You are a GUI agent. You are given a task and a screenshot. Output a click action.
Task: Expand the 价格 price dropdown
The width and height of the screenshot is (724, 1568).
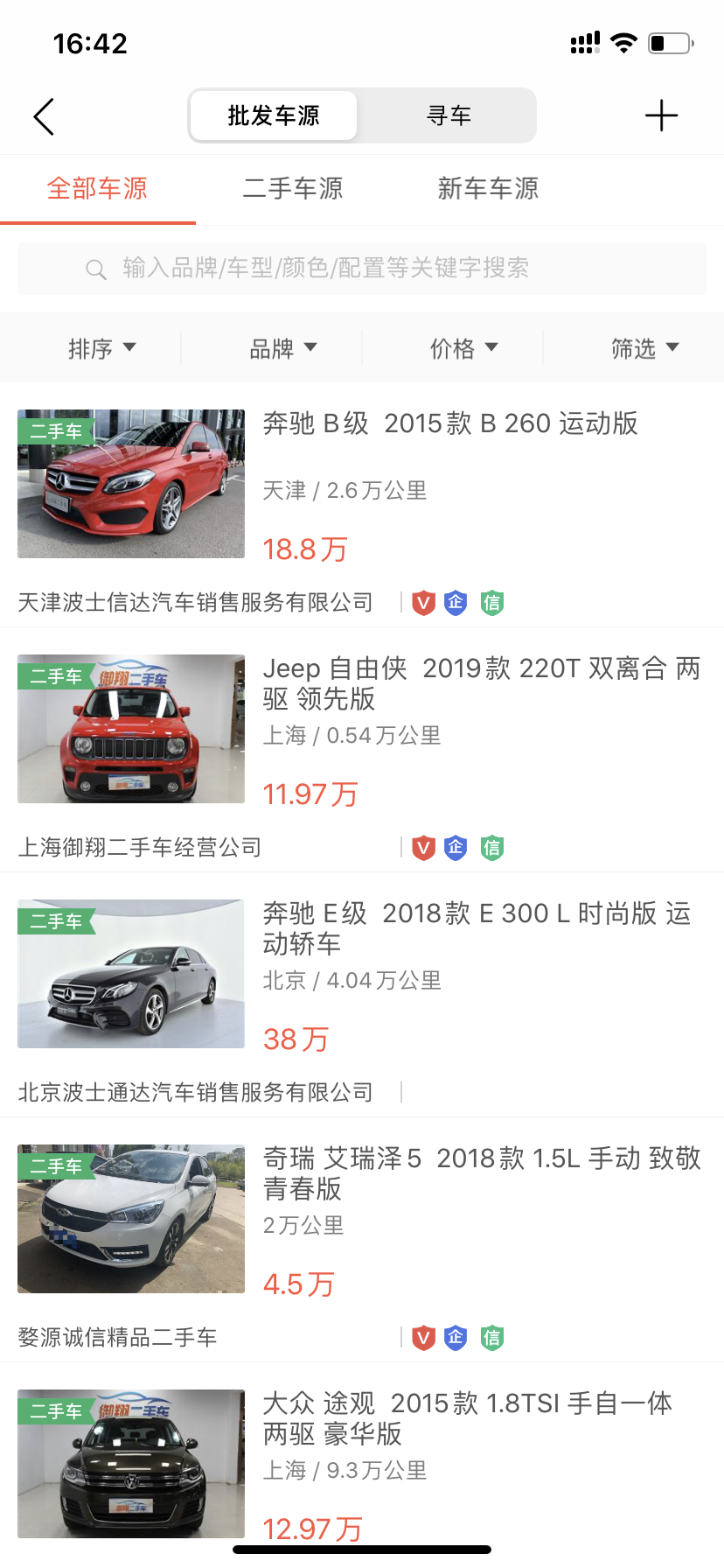(x=463, y=348)
